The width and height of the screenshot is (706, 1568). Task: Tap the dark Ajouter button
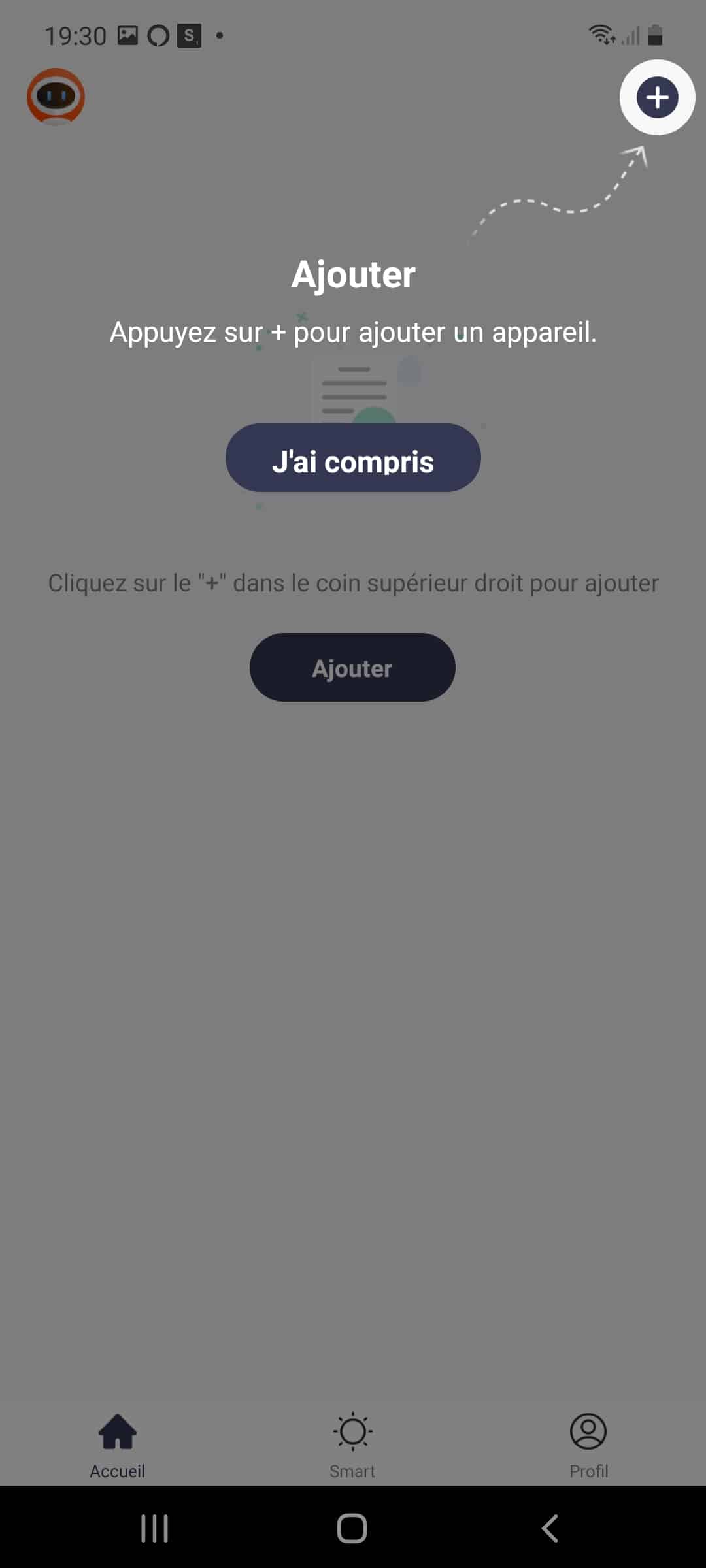(352, 667)
